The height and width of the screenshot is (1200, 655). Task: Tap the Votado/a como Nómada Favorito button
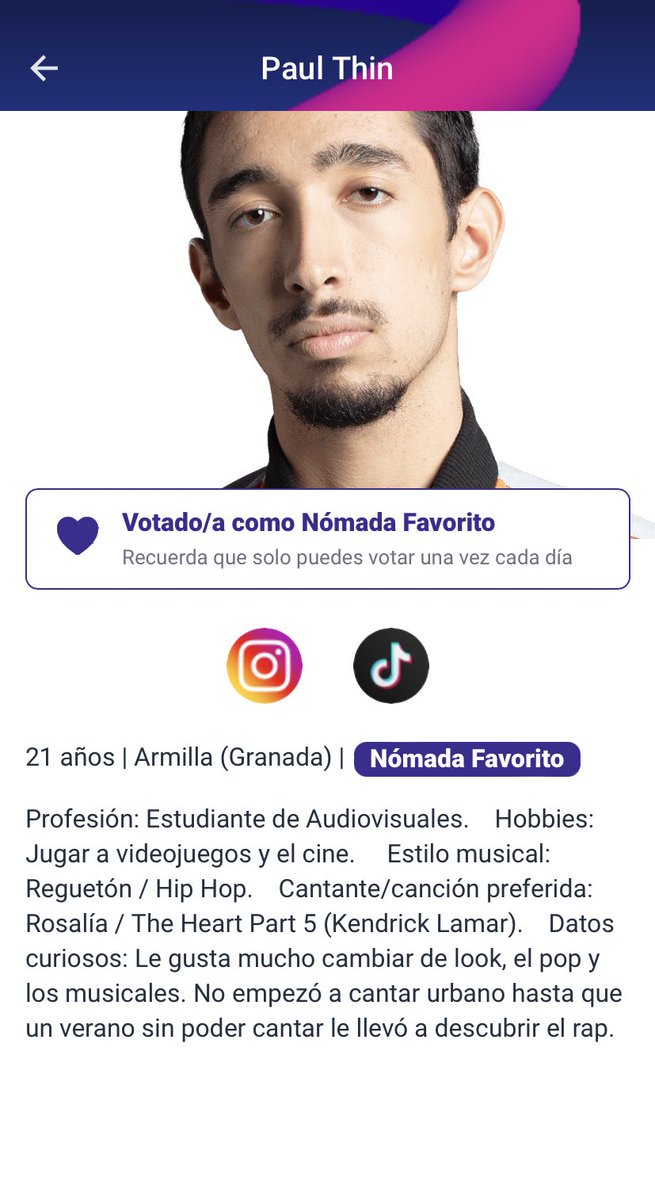point(327,539)
